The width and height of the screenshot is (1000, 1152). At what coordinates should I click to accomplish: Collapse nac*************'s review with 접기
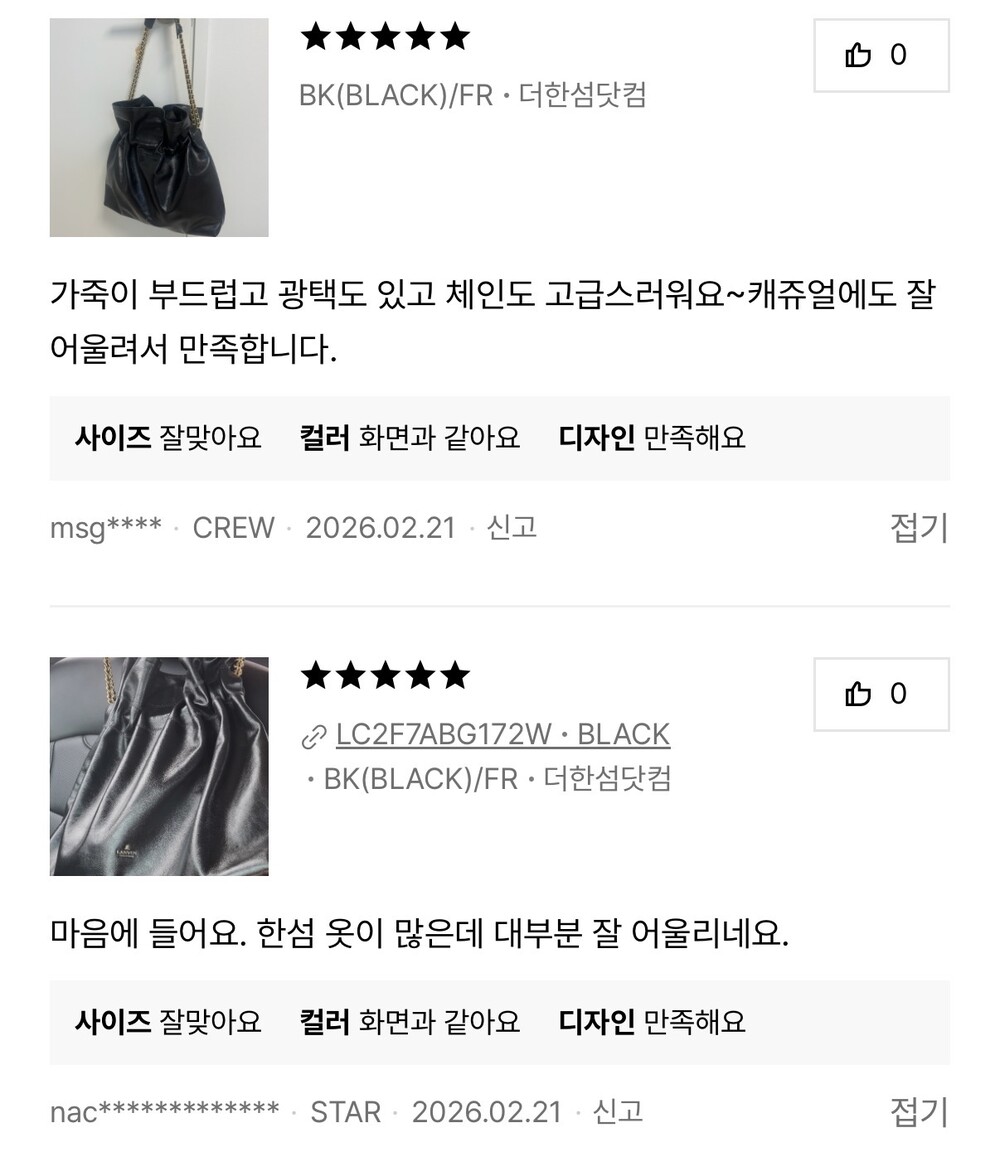click(919, 1112)
